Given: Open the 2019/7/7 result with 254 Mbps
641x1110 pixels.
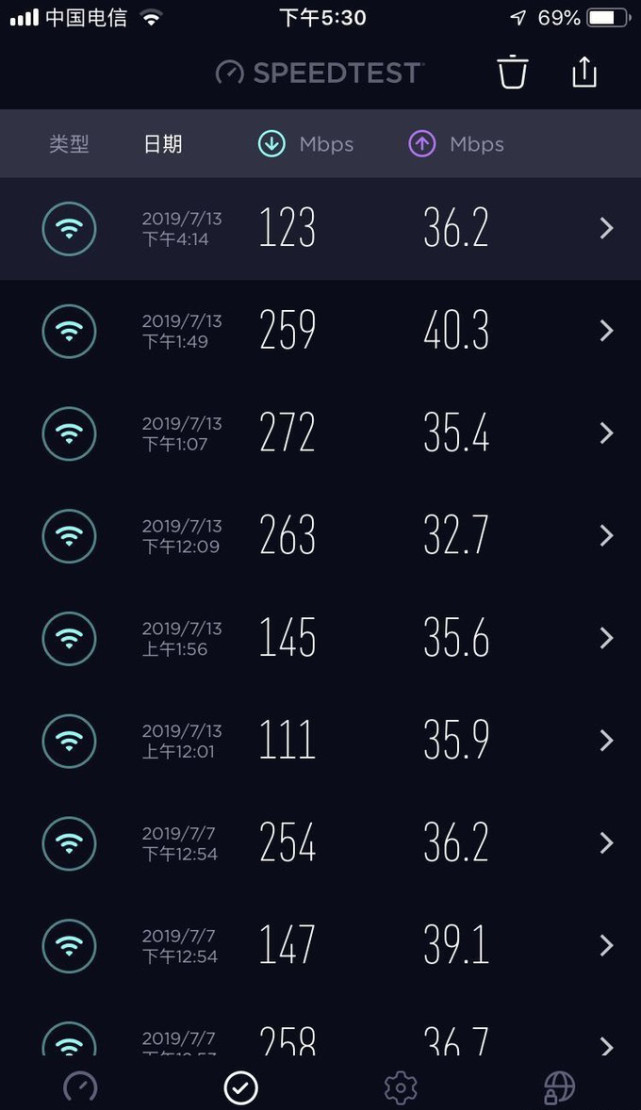Looking at the screenshot, I should point(320,843).
